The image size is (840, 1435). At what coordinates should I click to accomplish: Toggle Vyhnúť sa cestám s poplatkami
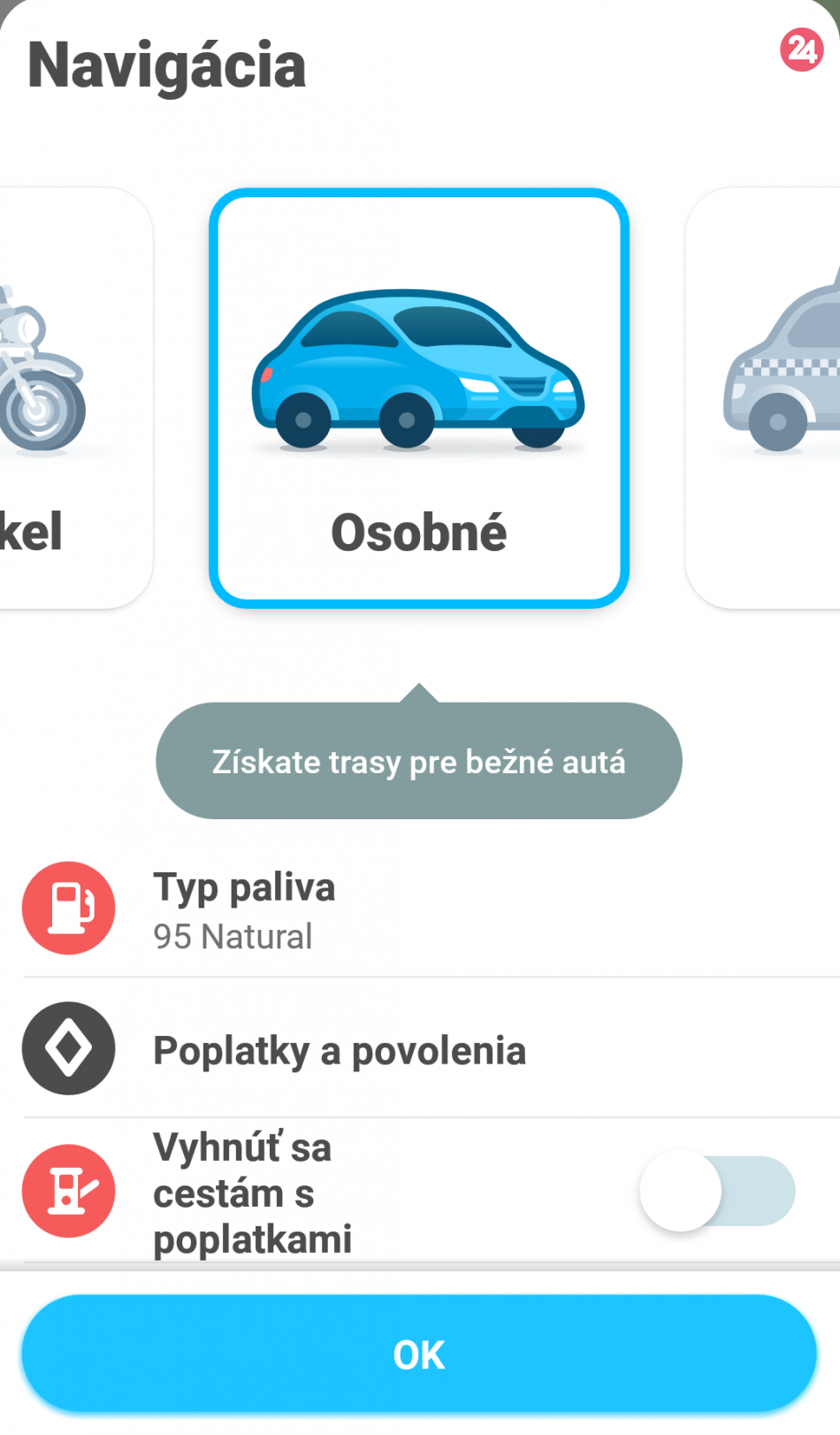(716, 1191)
